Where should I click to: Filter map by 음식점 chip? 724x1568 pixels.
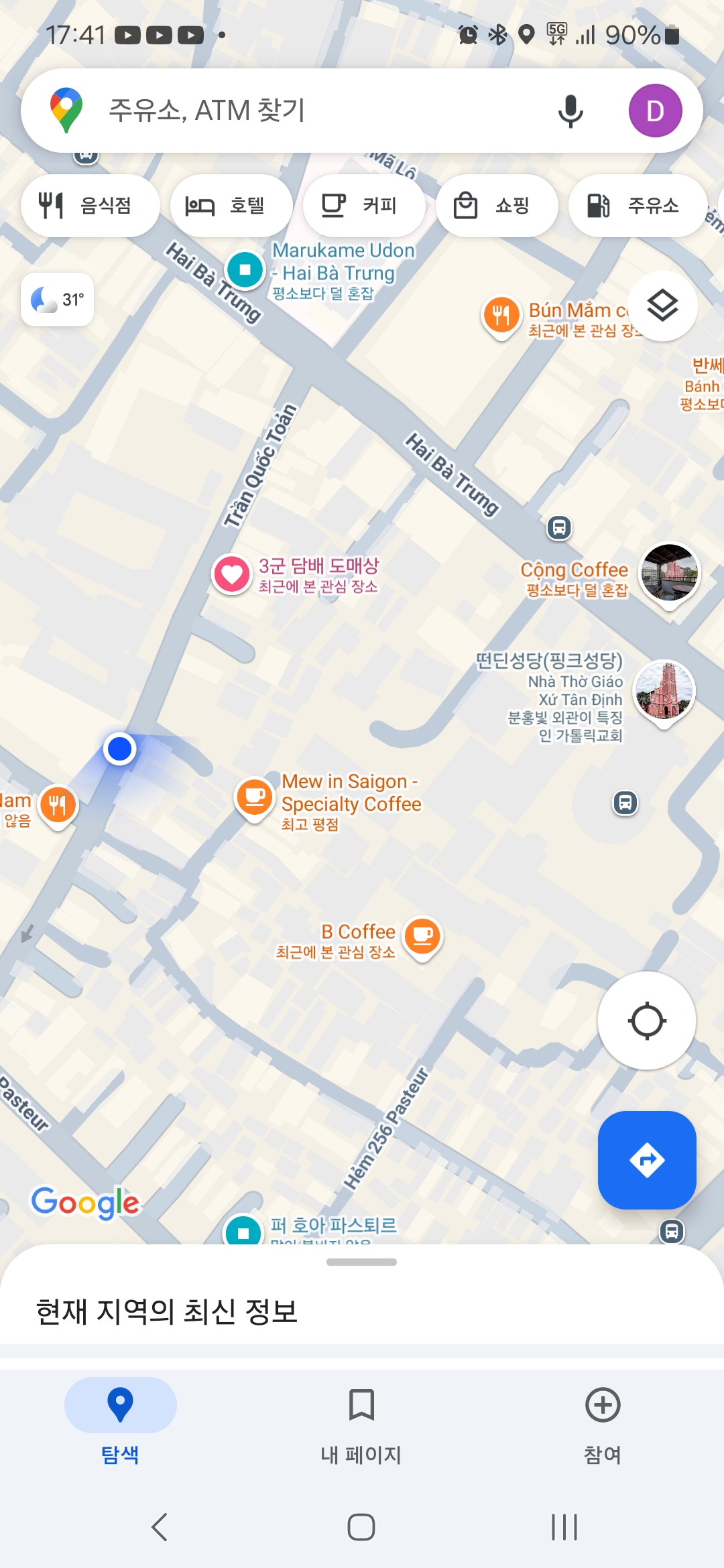[90, 206]
